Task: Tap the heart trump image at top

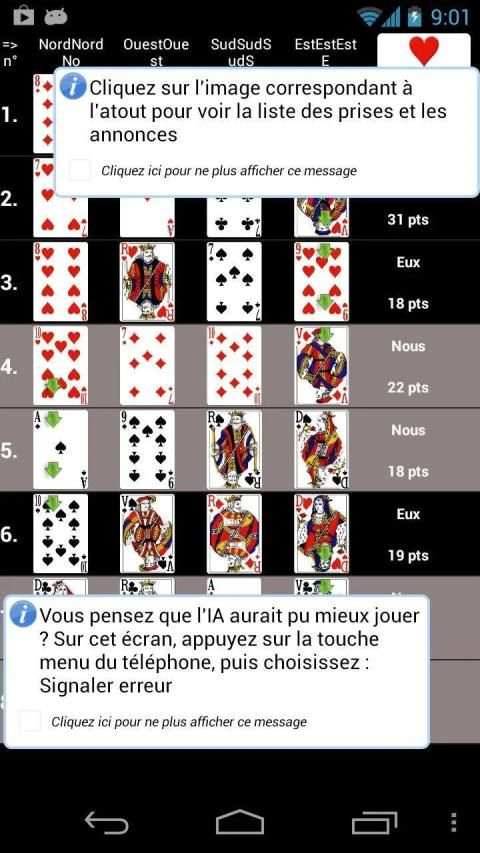Action: pyautogui.click(x=423, y=51)
